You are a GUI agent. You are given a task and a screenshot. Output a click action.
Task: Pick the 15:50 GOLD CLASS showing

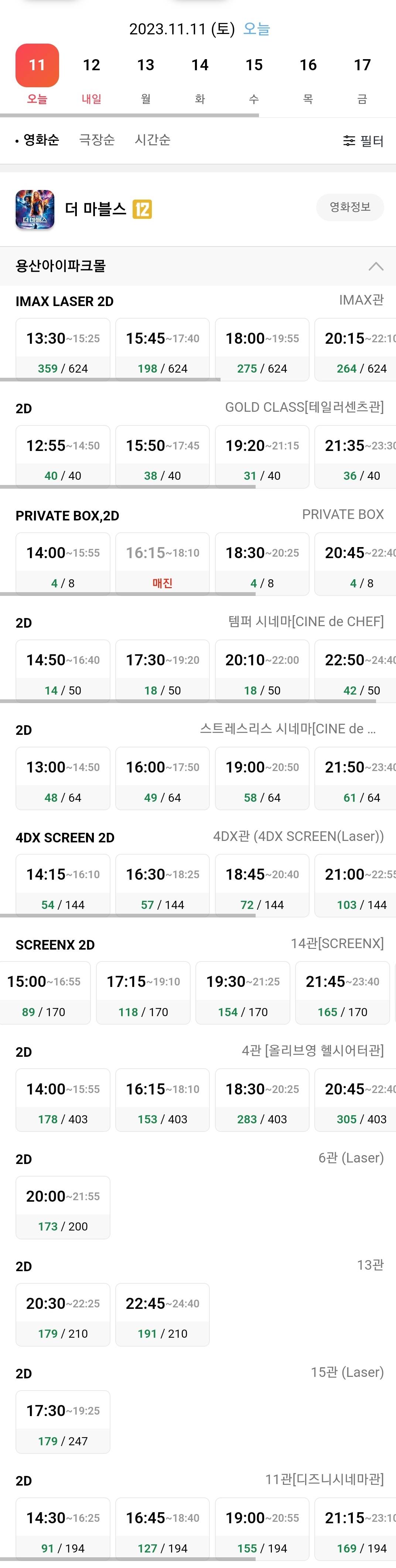click(x=163, y=456)
